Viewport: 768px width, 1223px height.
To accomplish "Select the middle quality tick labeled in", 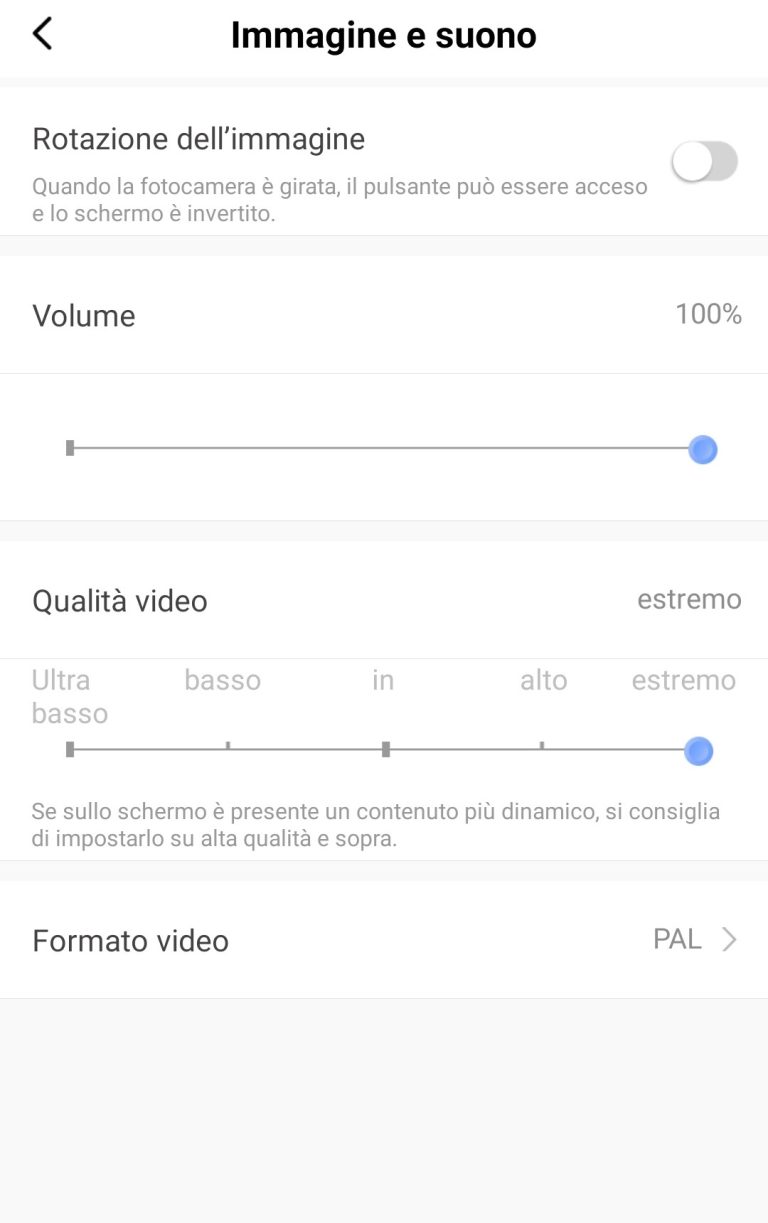I will pos(384,748).
